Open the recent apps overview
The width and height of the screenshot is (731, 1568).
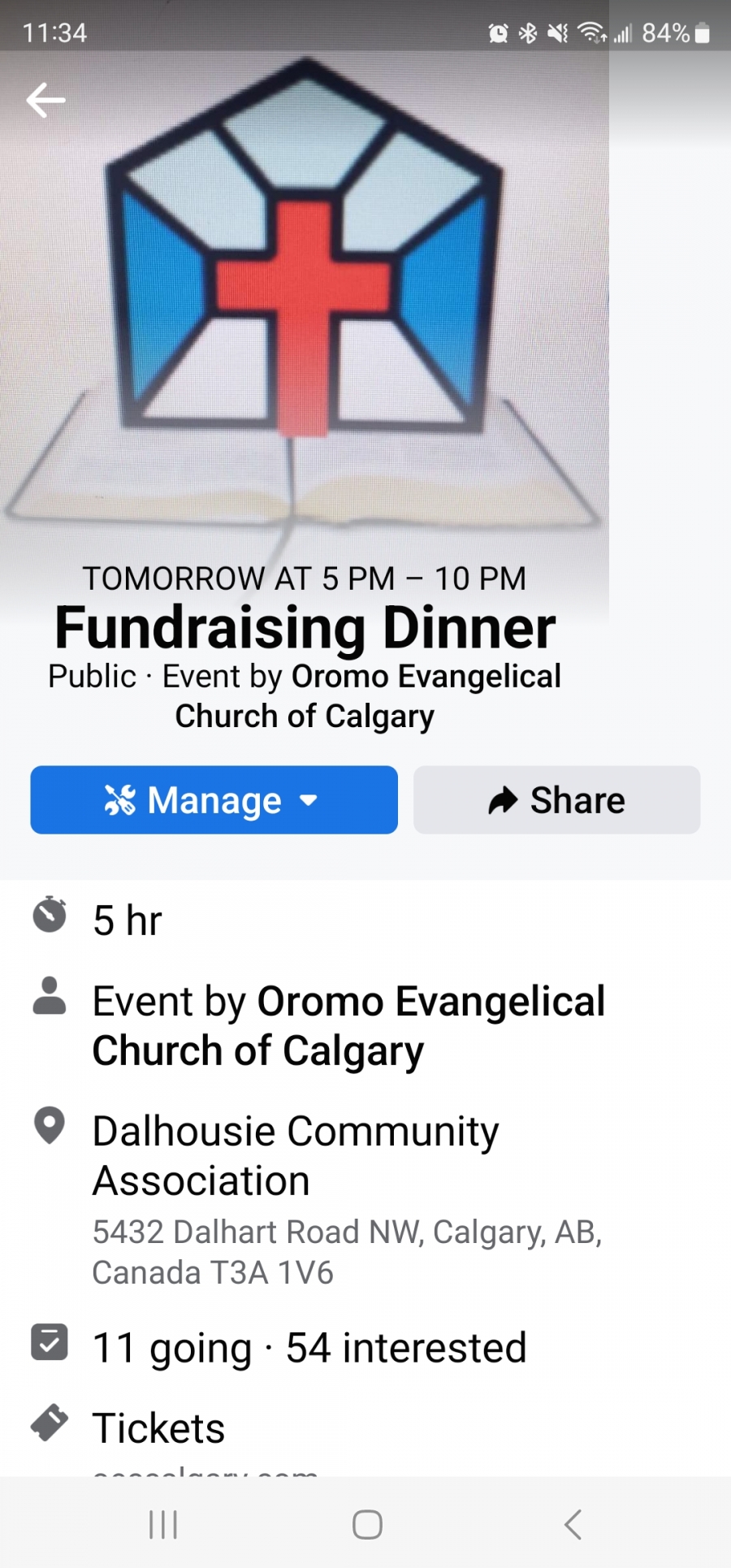click(163, 1525)
